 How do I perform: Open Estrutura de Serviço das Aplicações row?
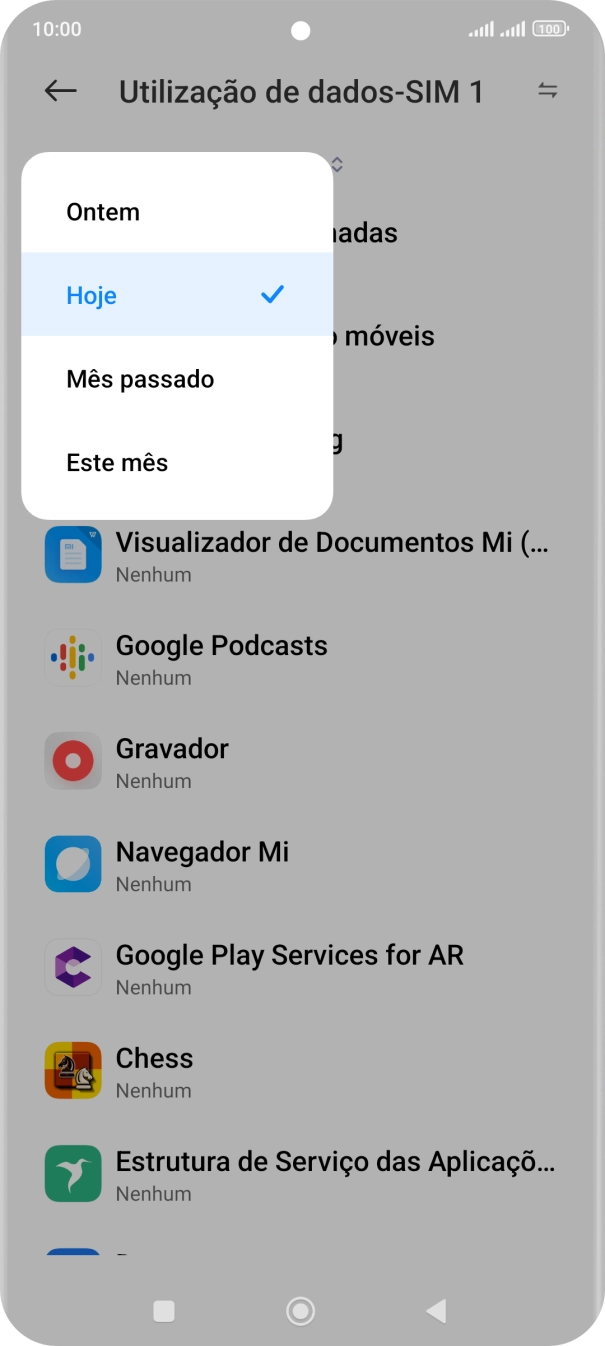pyautogui.click(x=300, y=1174)
